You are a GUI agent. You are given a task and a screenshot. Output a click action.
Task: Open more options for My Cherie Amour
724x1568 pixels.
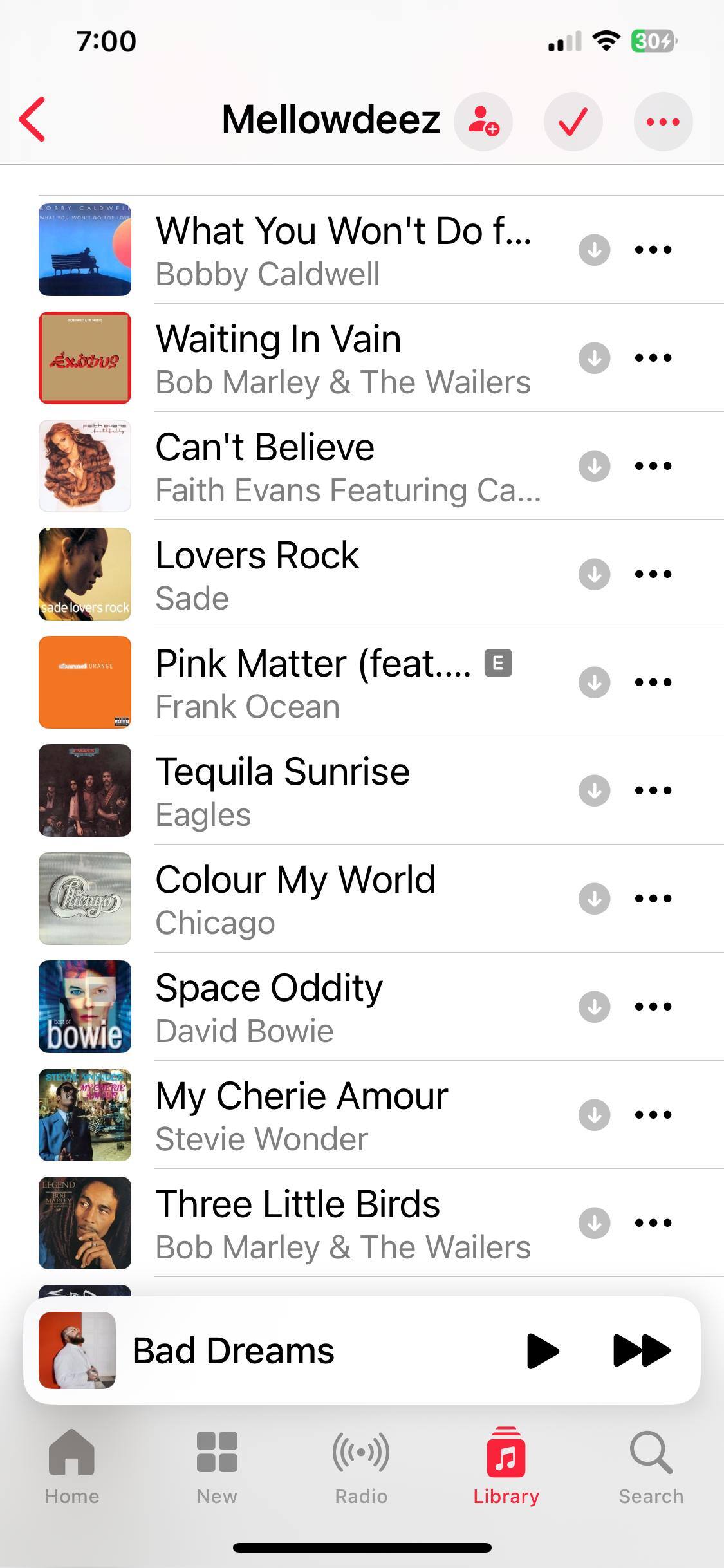[653, 1115]
